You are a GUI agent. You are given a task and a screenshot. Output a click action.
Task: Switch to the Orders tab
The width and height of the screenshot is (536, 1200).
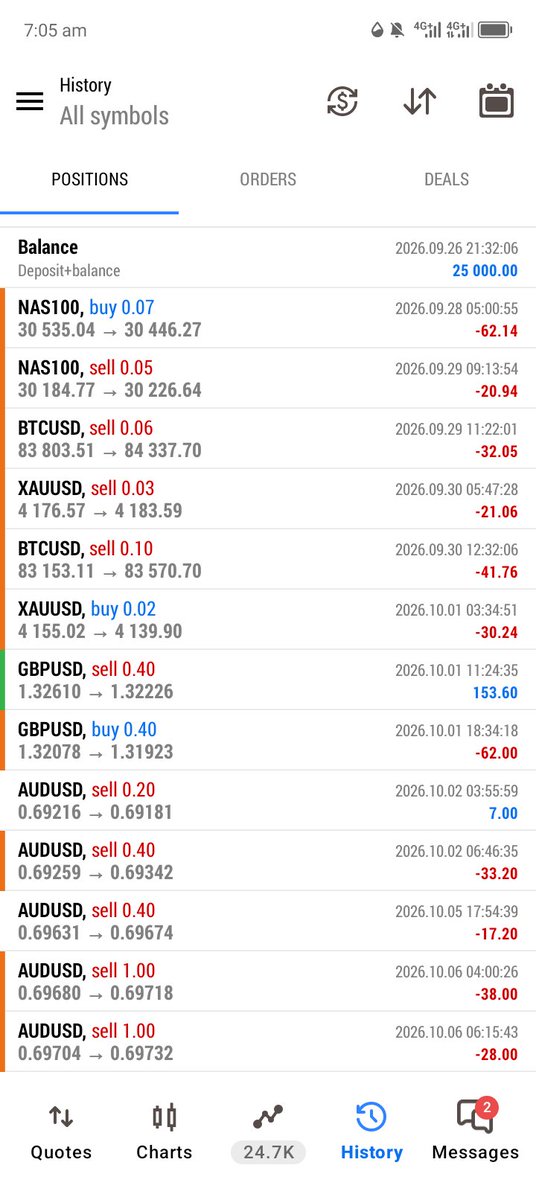click(268, 180)
